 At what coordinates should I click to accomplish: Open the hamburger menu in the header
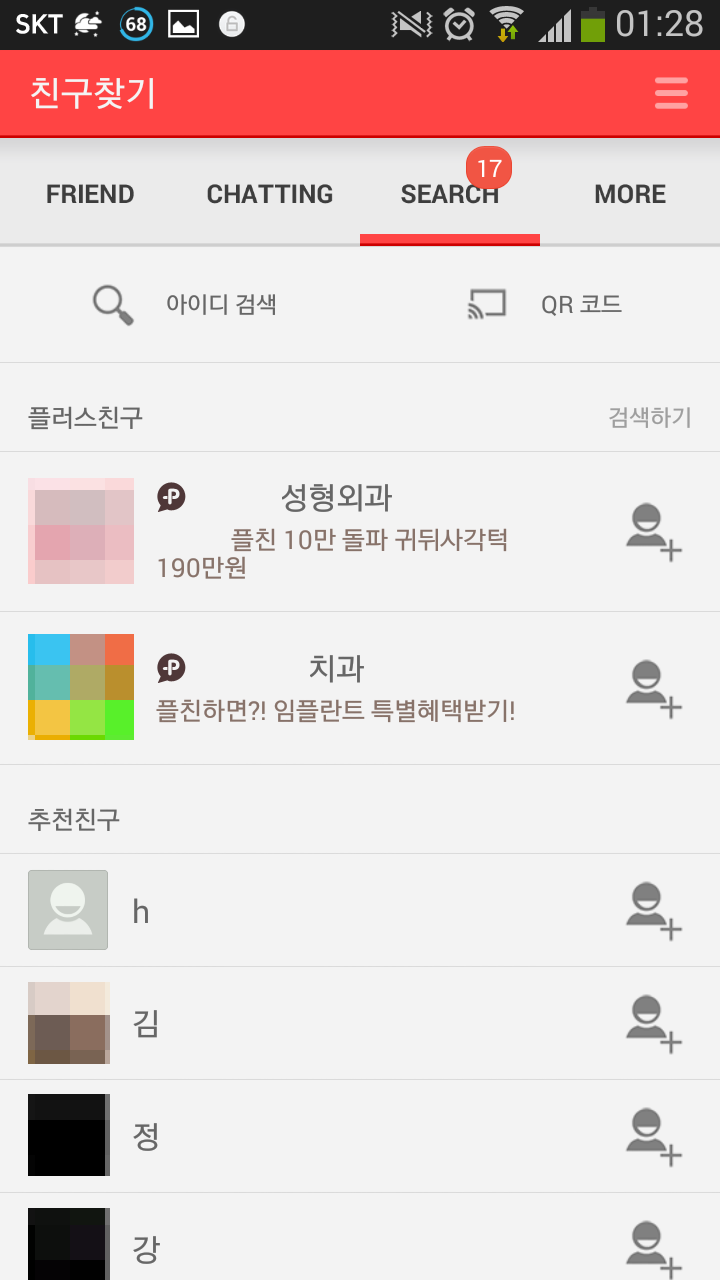click(671, 93)
